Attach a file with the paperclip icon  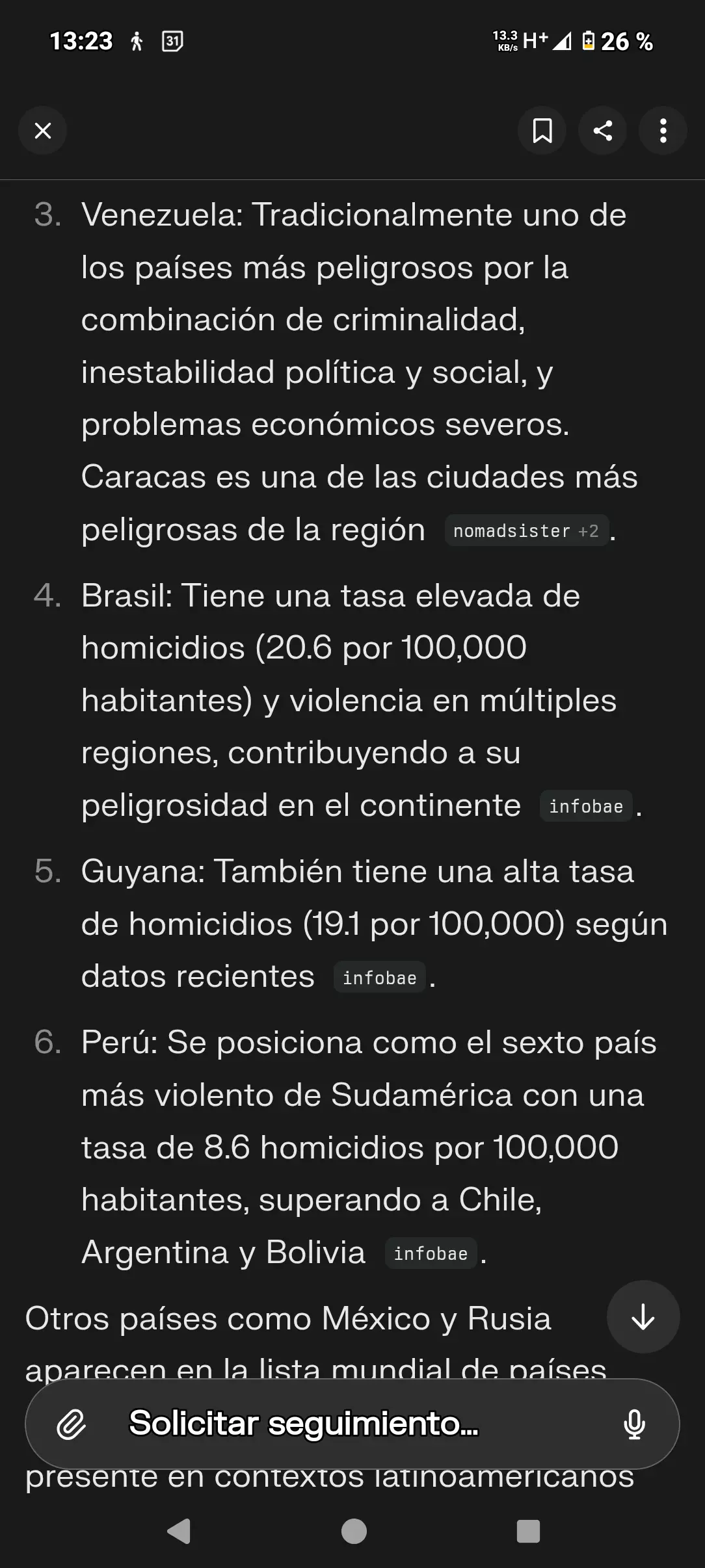[x=72, y=1424]
